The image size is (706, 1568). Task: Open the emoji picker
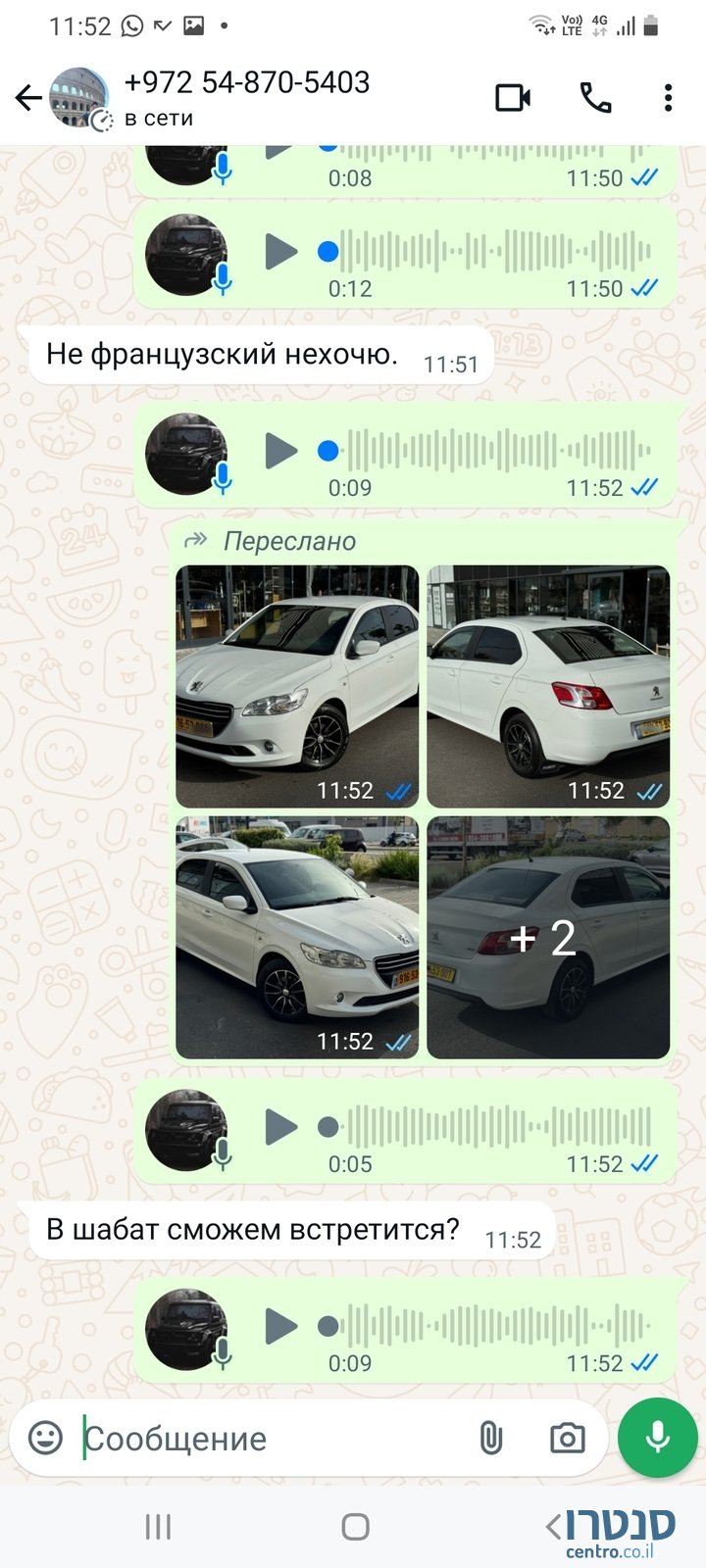click(x=45, y=1438)
